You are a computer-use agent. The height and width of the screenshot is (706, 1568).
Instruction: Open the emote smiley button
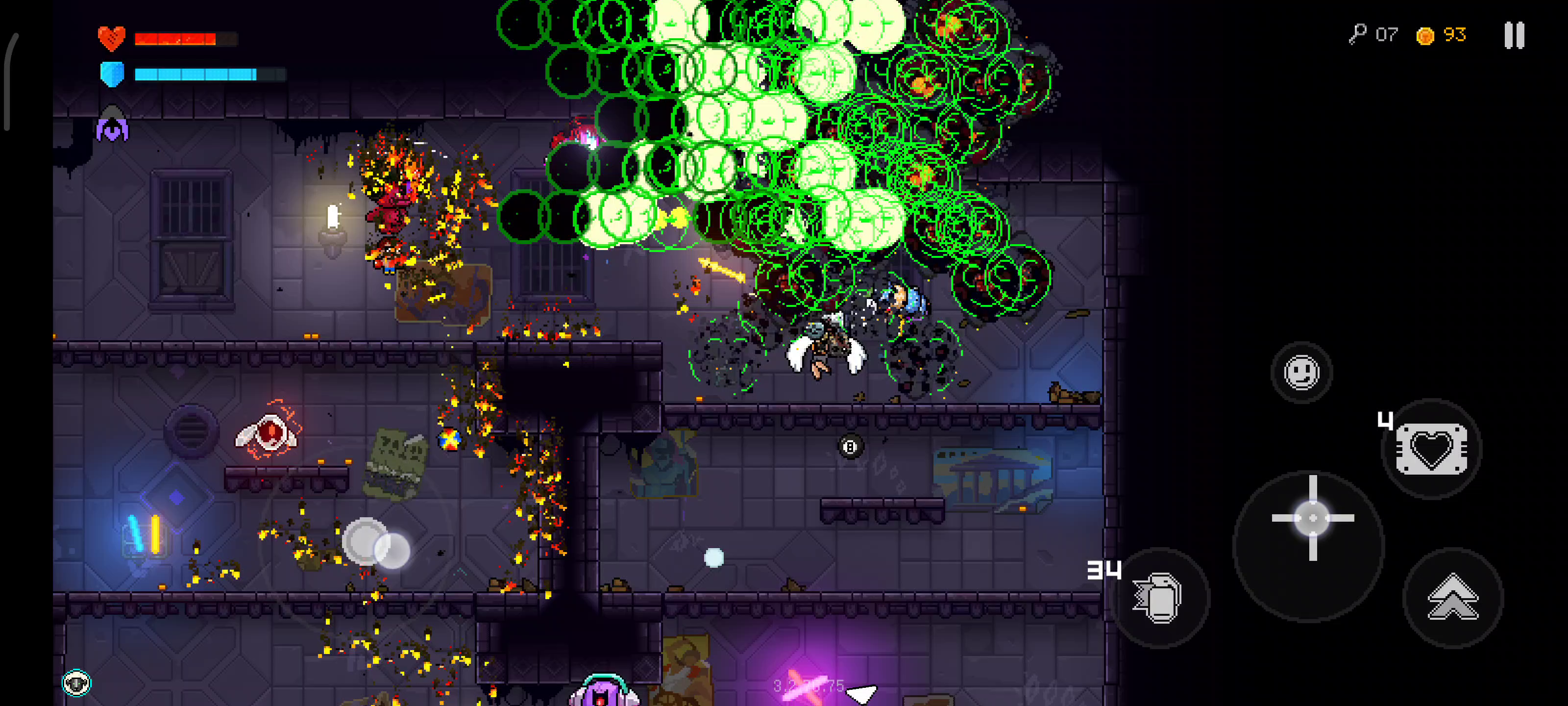[1301, 372]
